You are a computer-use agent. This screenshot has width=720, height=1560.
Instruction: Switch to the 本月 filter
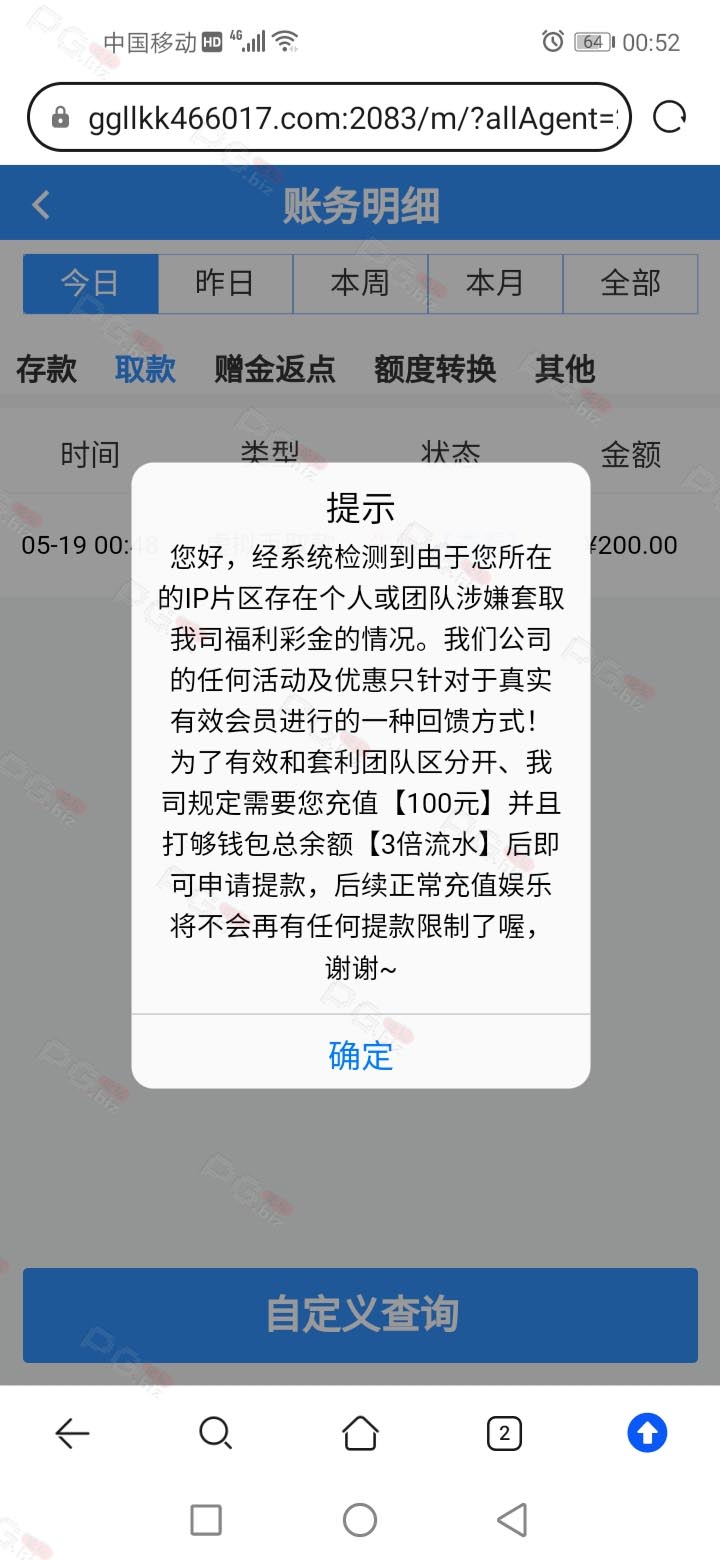(x=495, y=284)
